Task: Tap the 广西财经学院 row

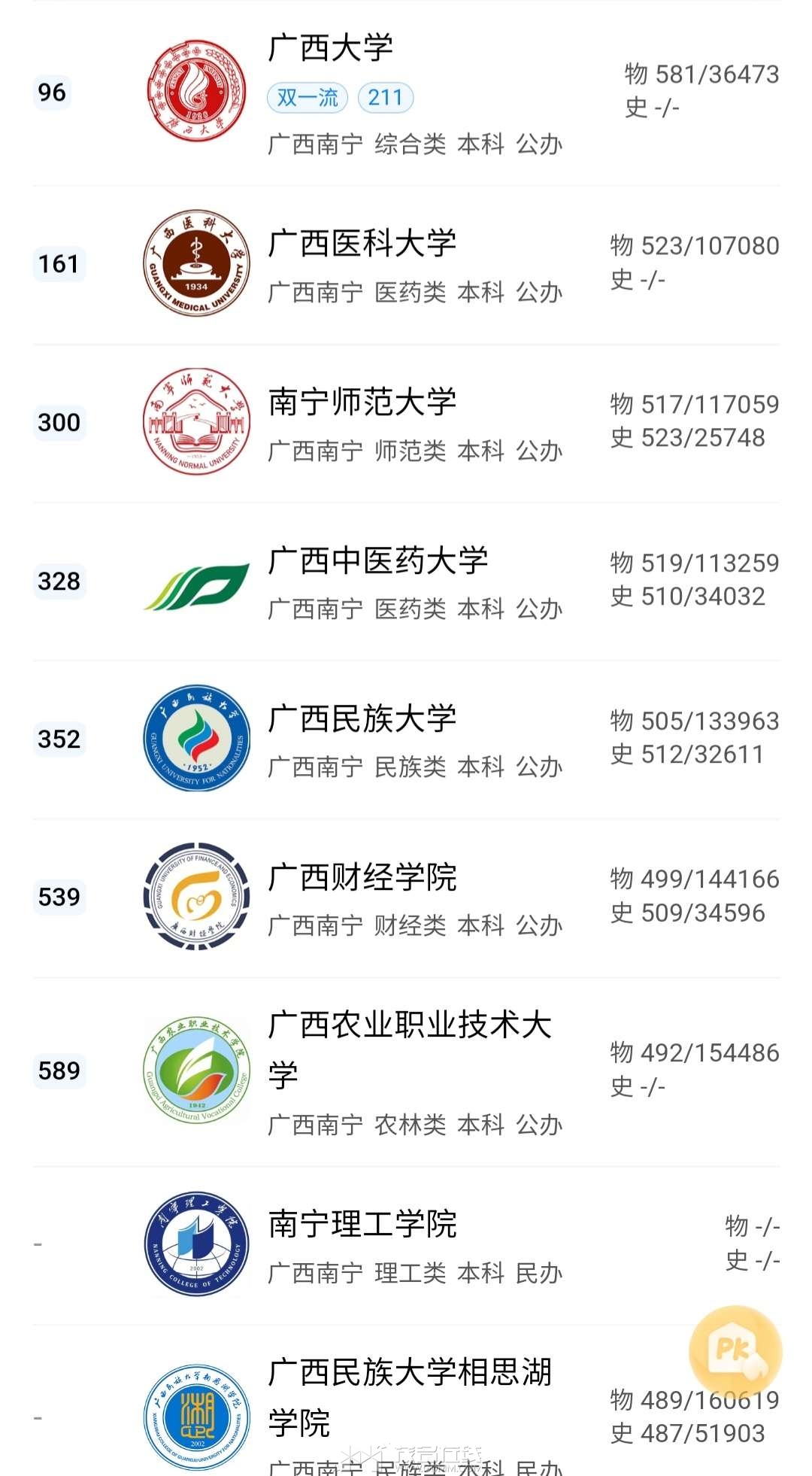Action: click(x=406, y=898)
